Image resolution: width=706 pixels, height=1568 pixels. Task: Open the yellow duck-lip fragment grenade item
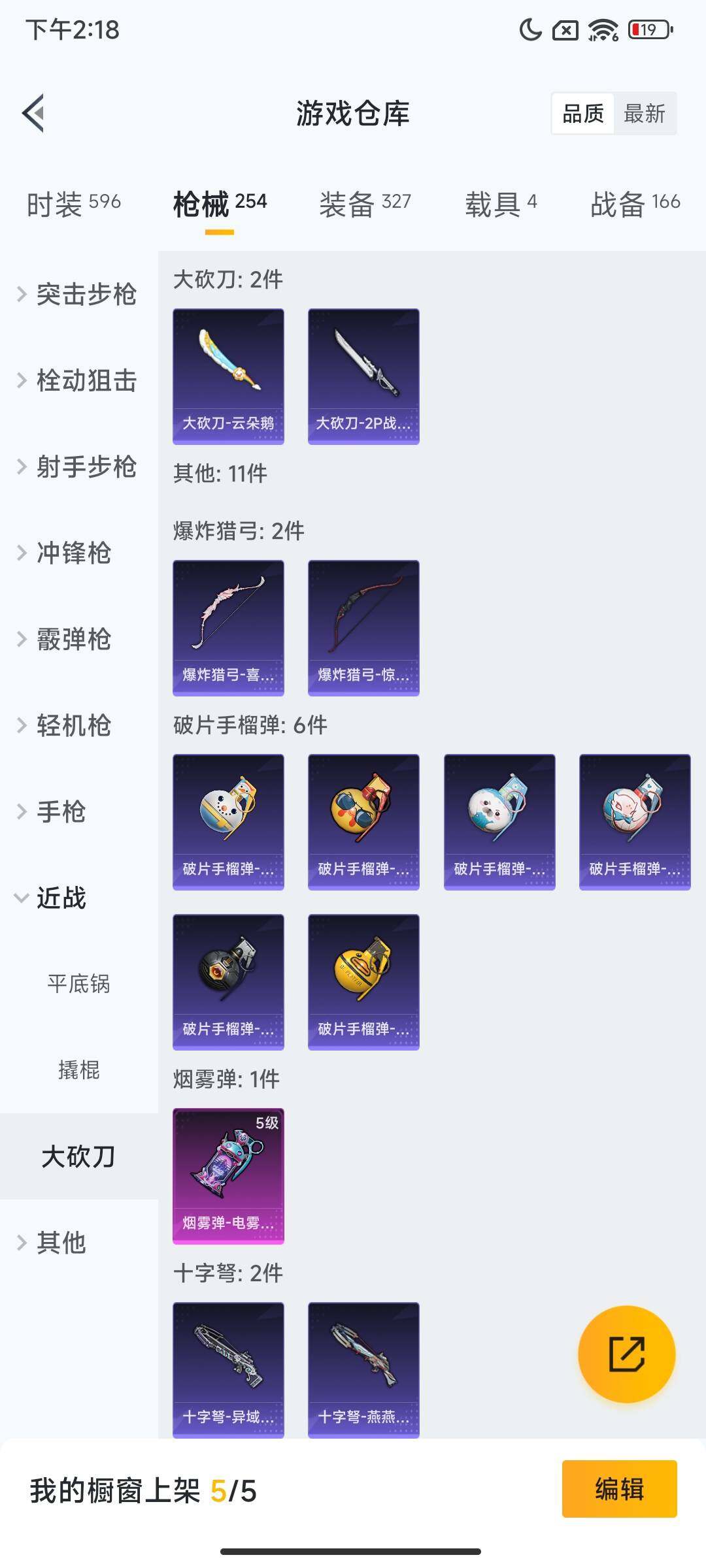[x=362, y=980]
